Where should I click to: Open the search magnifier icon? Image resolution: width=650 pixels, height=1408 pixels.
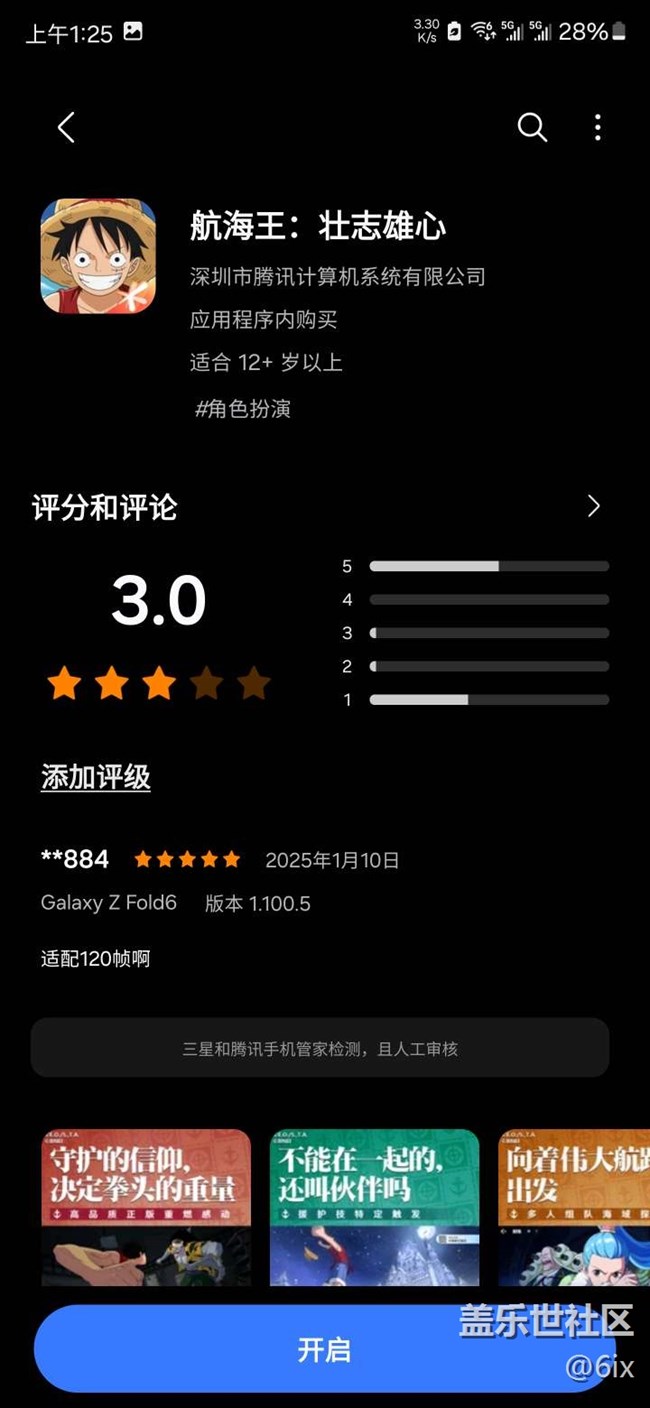point(532,127)
